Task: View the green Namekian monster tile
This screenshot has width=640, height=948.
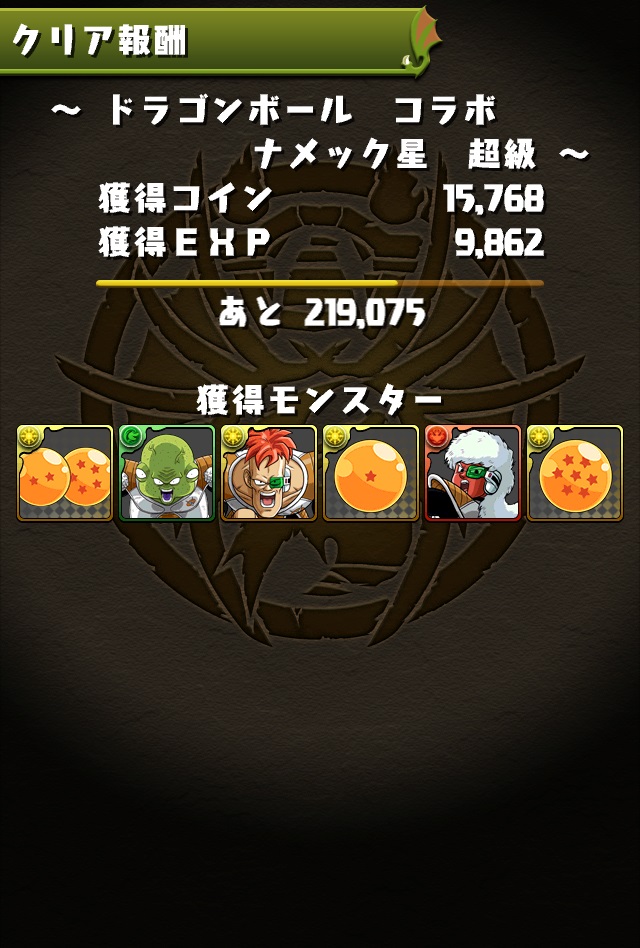Action: pyautogui.click(x=167, y=473)
